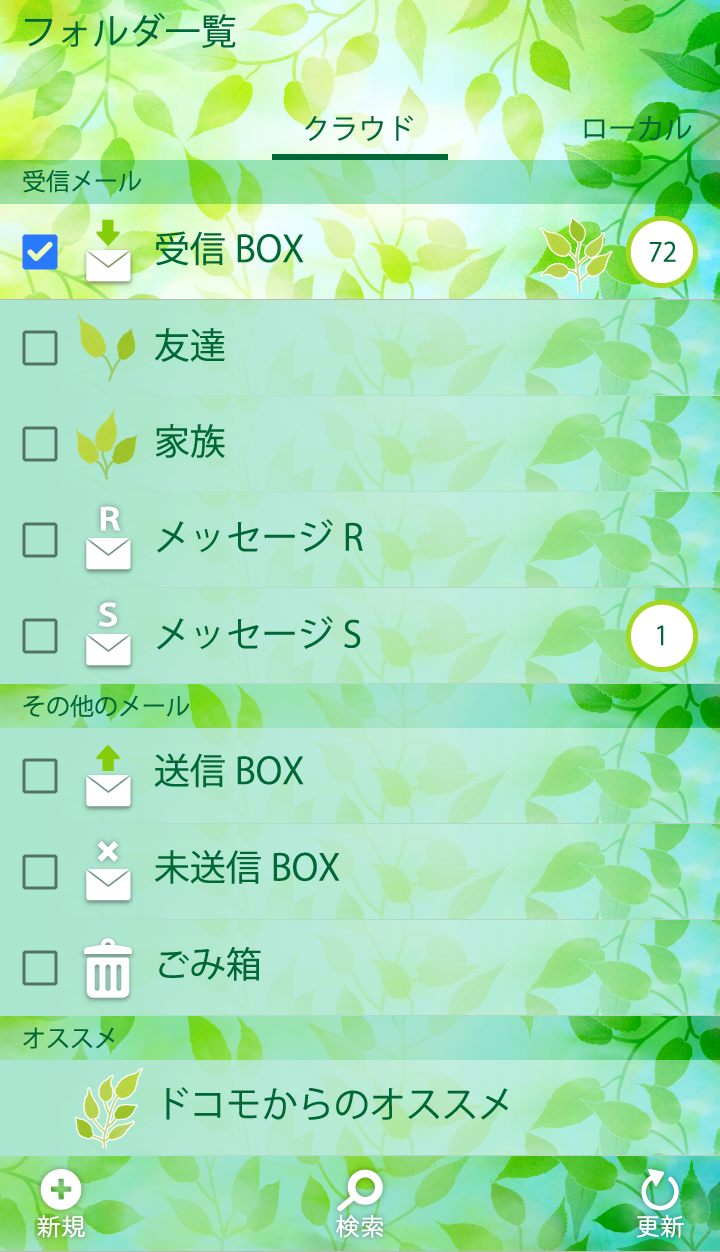720x1252 pixels.
Task: Uncheck the 受信 BOX checkbox
Action: [x=40, y=252]
